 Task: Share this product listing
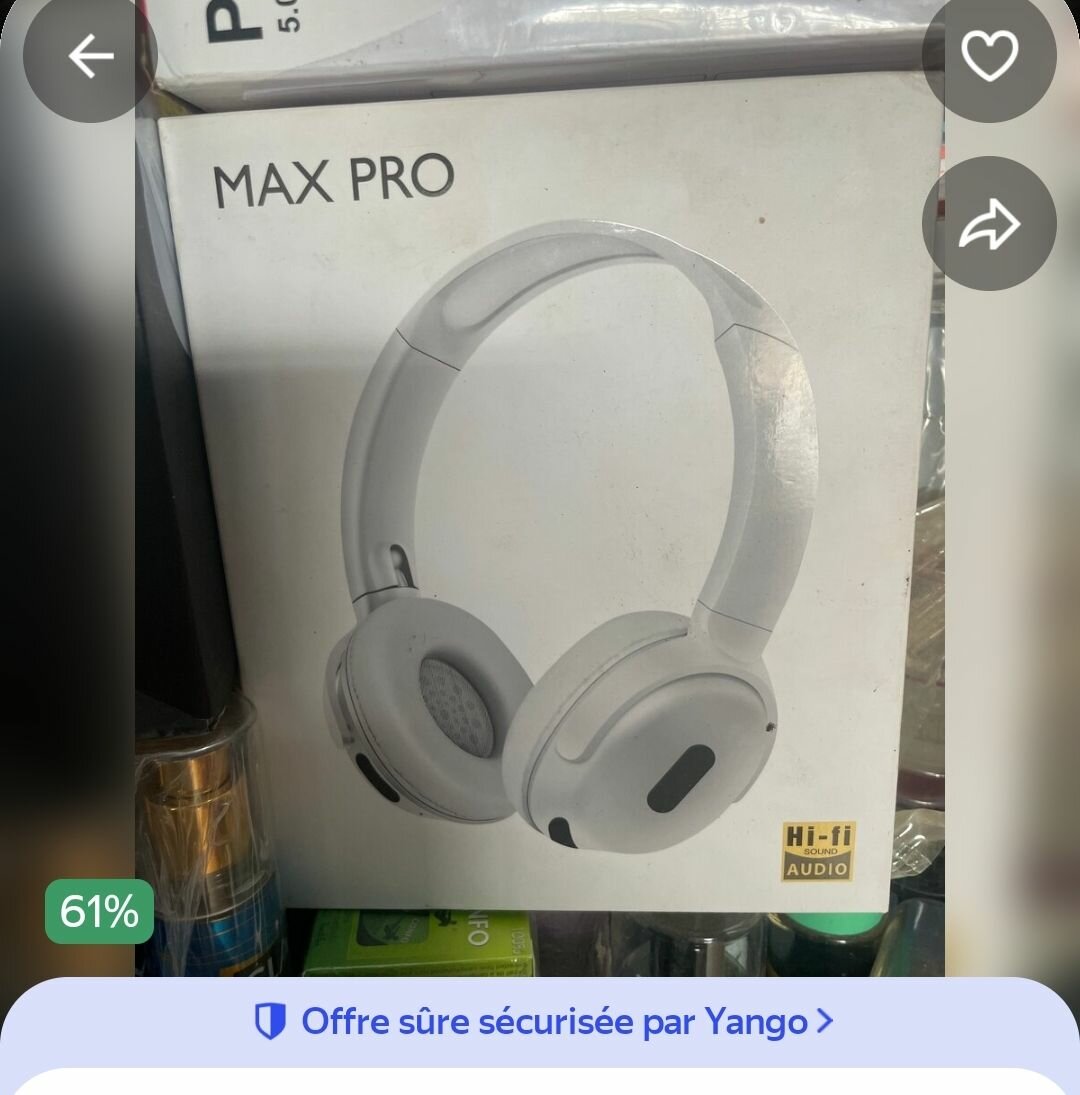tap(989, 224)
